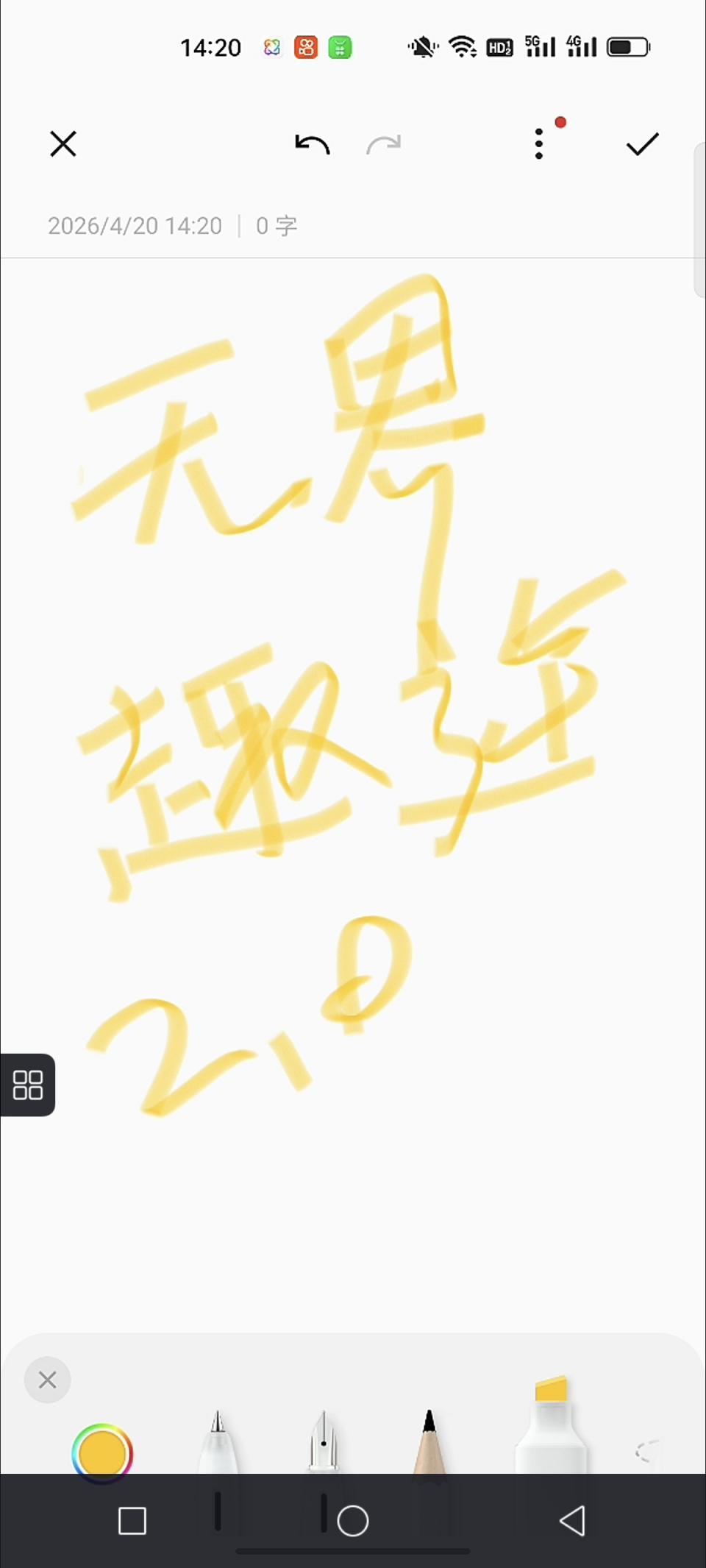Image resolution: width=706 pixels, height=1568 pixels.
Task: Select the pencil tool
Action: click(x=429, y=1442)
